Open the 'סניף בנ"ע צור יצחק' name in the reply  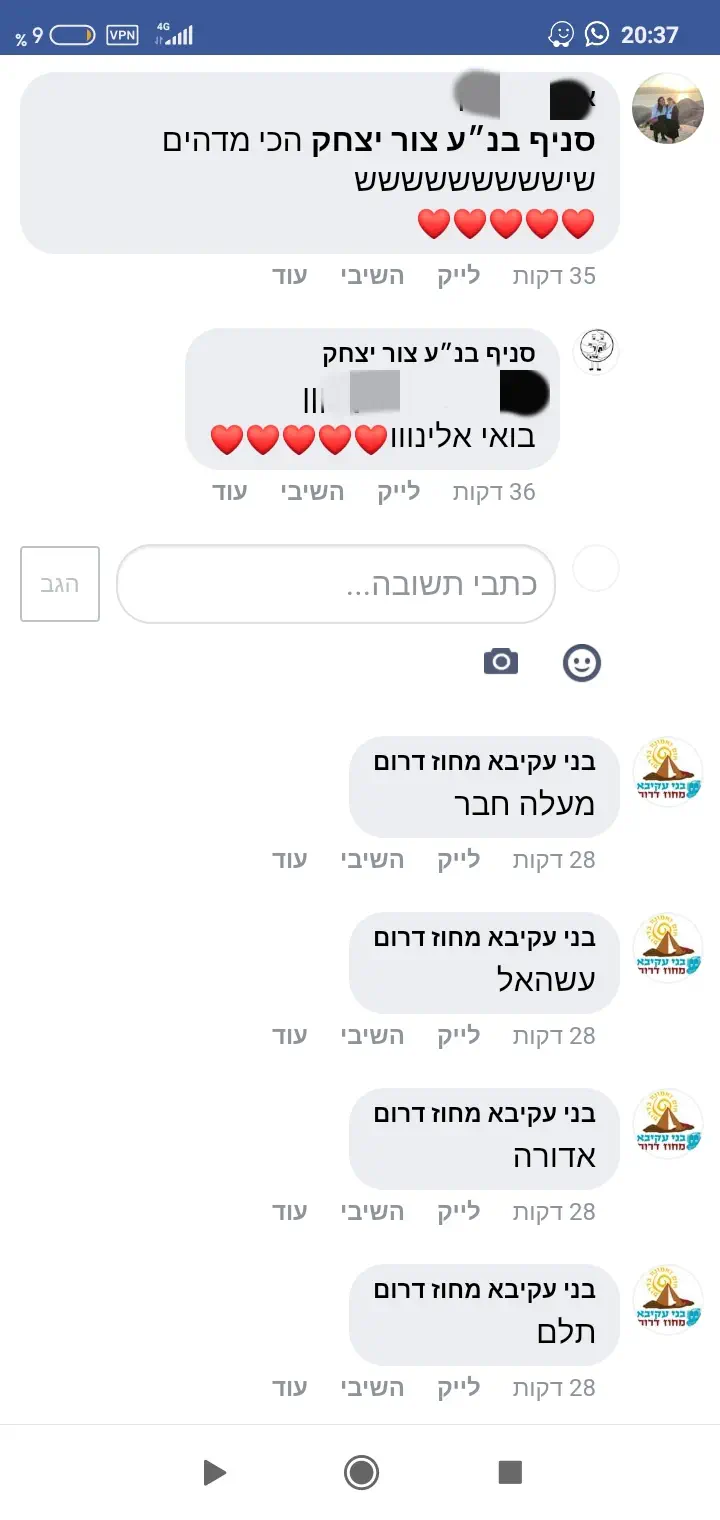(x=428, y=353)
